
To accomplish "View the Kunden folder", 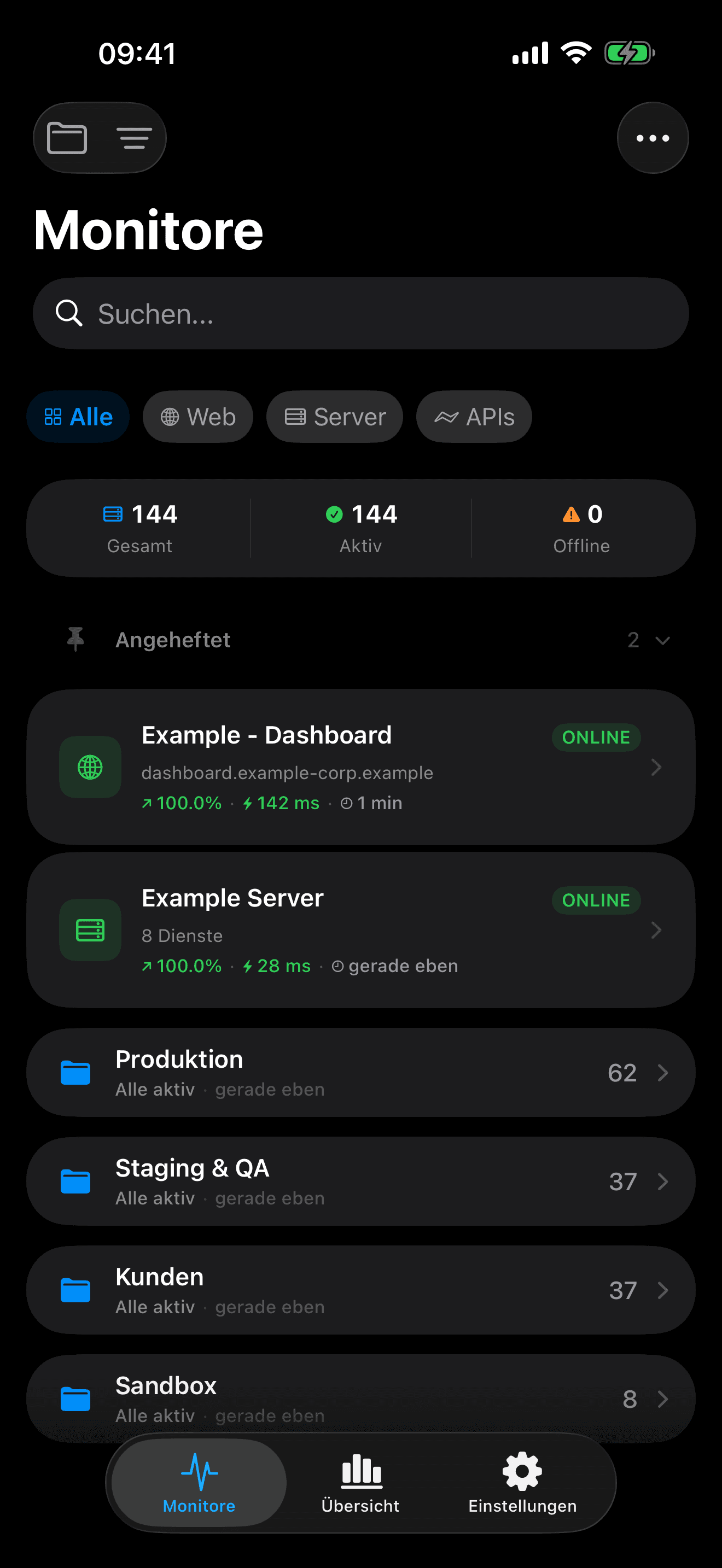I will [360, 1290].
